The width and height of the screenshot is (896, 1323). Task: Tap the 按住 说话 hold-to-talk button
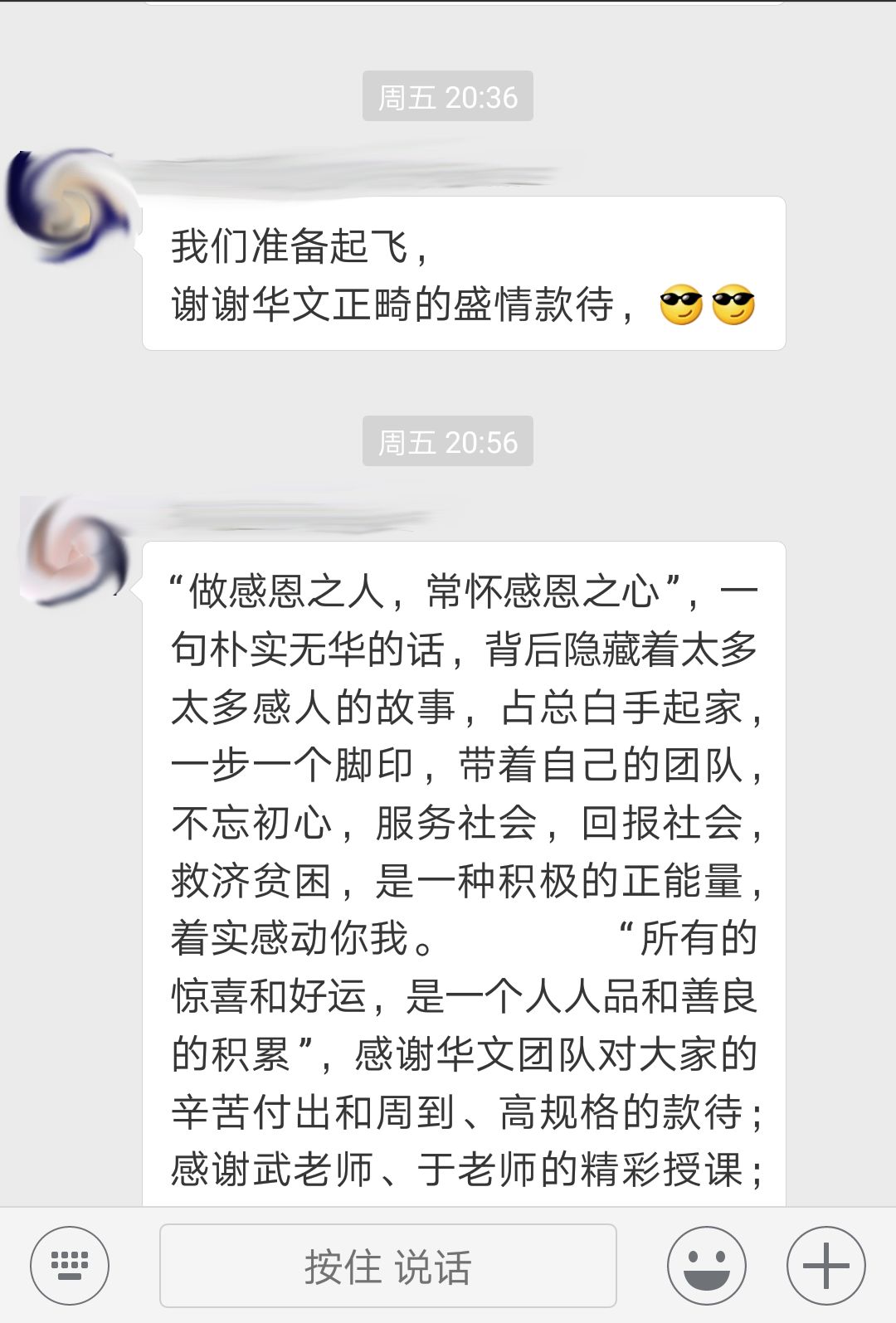387,1266
